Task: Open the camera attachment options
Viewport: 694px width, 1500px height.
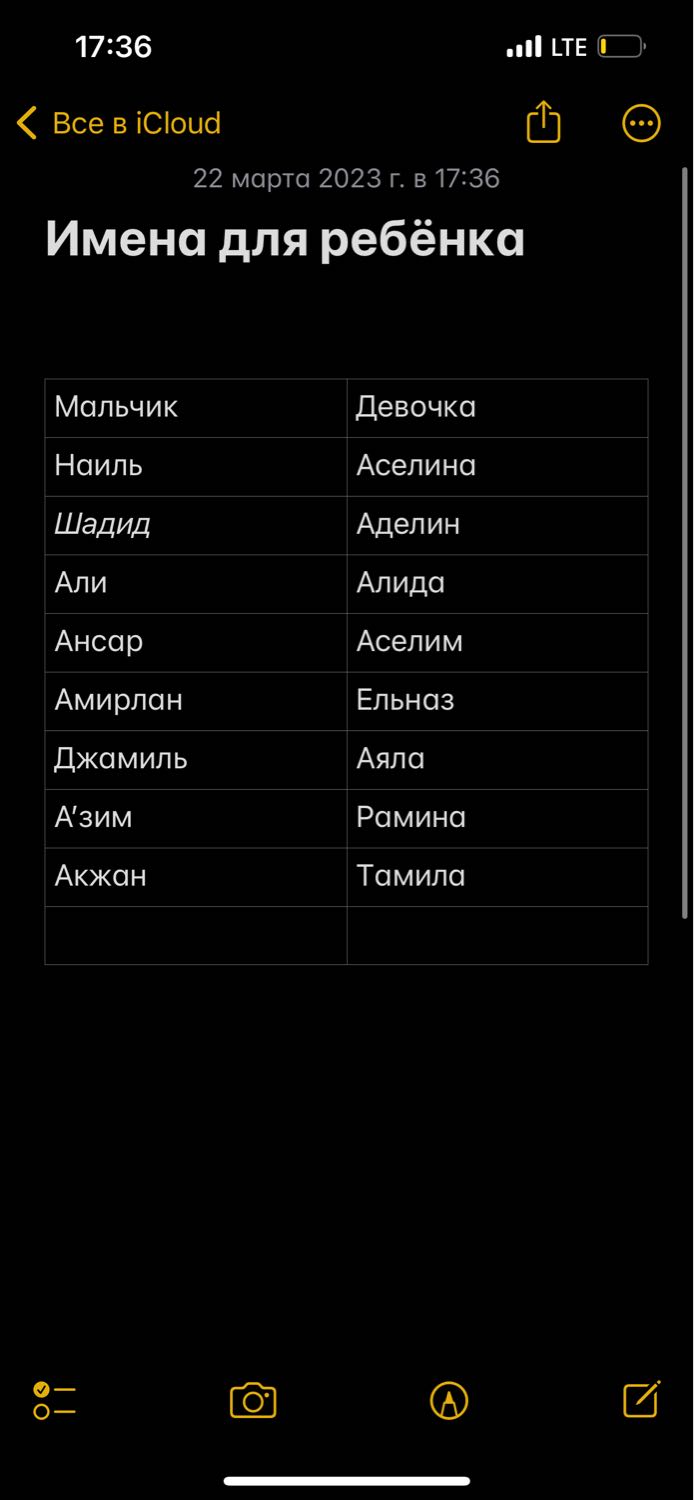Action: coord(253,1400)
